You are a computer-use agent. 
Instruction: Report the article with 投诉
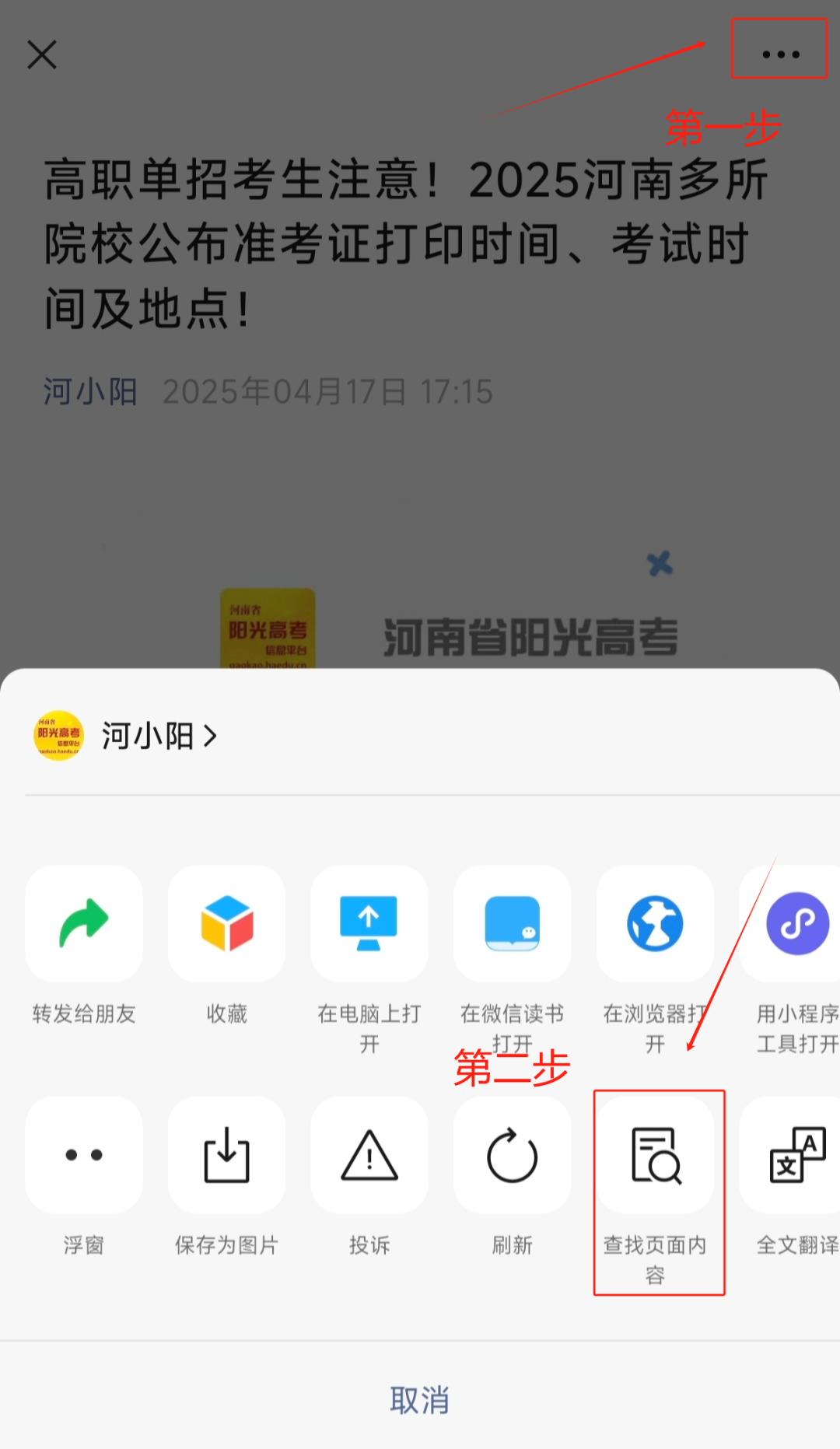pos(369,1156)
